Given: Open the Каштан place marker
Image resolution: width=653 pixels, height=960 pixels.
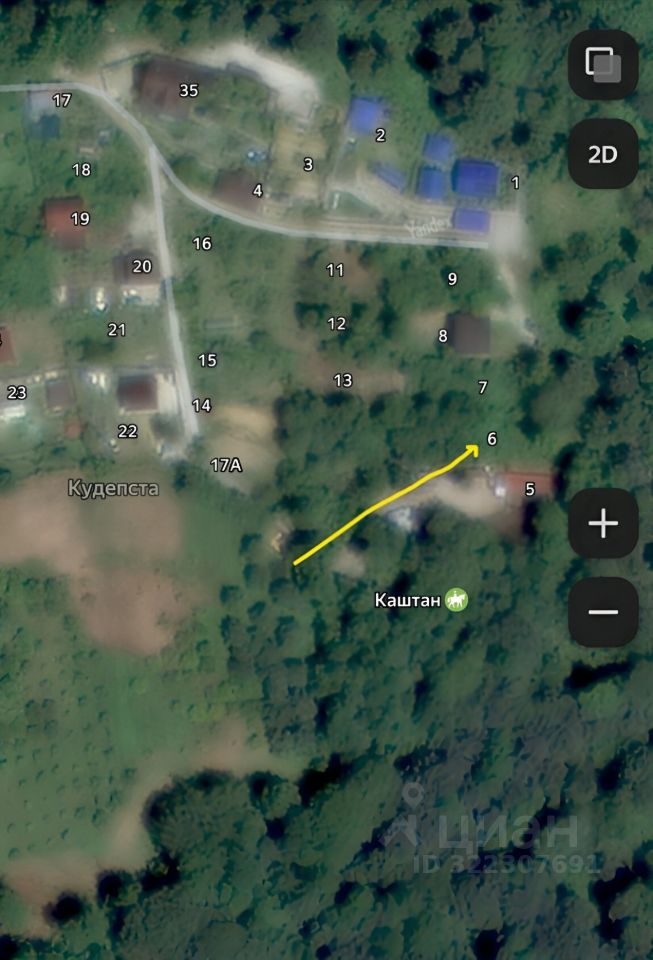Looking at the screenshot, I should (456, 600).
